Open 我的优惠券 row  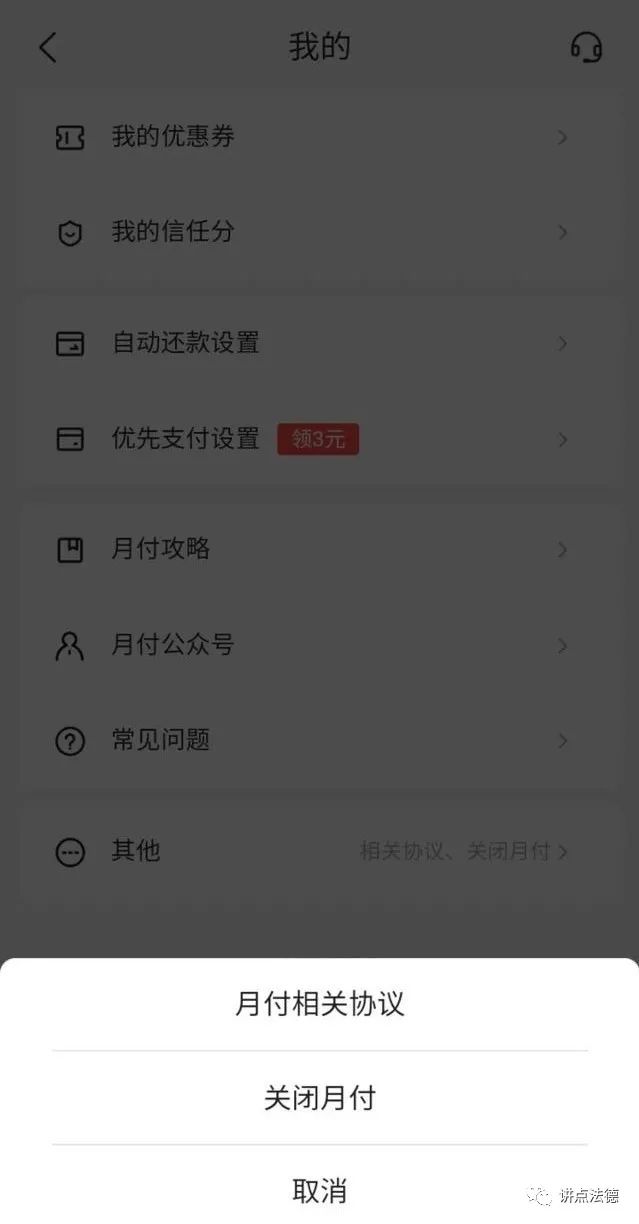coord(319,137)
